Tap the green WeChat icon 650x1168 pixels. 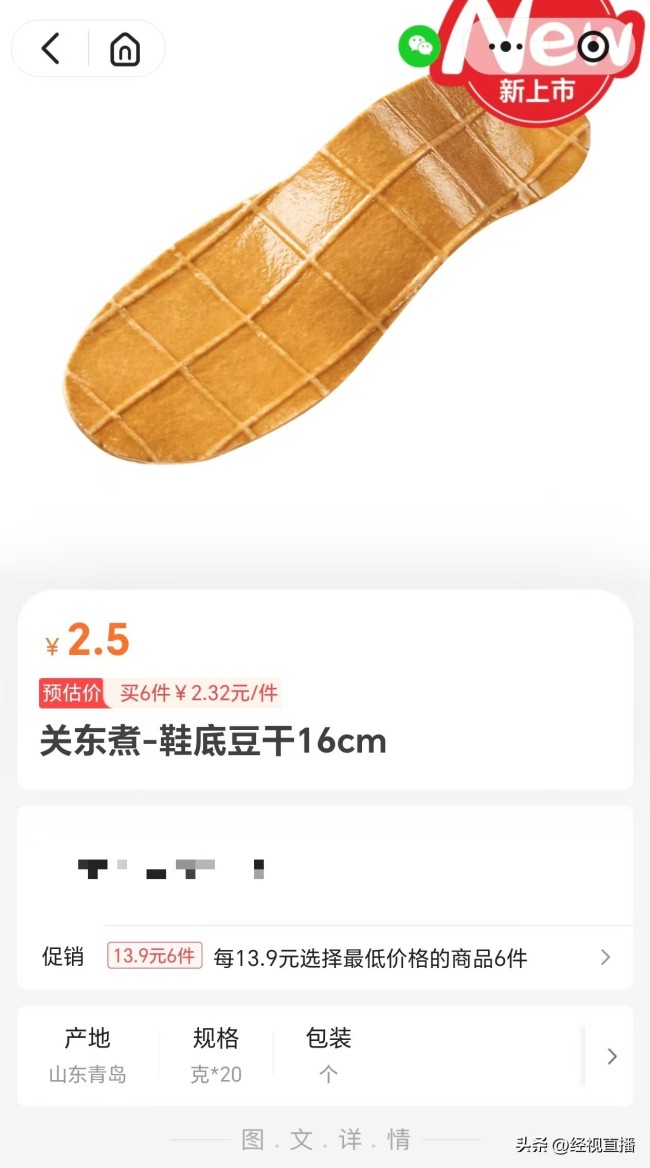click(419, 46)
